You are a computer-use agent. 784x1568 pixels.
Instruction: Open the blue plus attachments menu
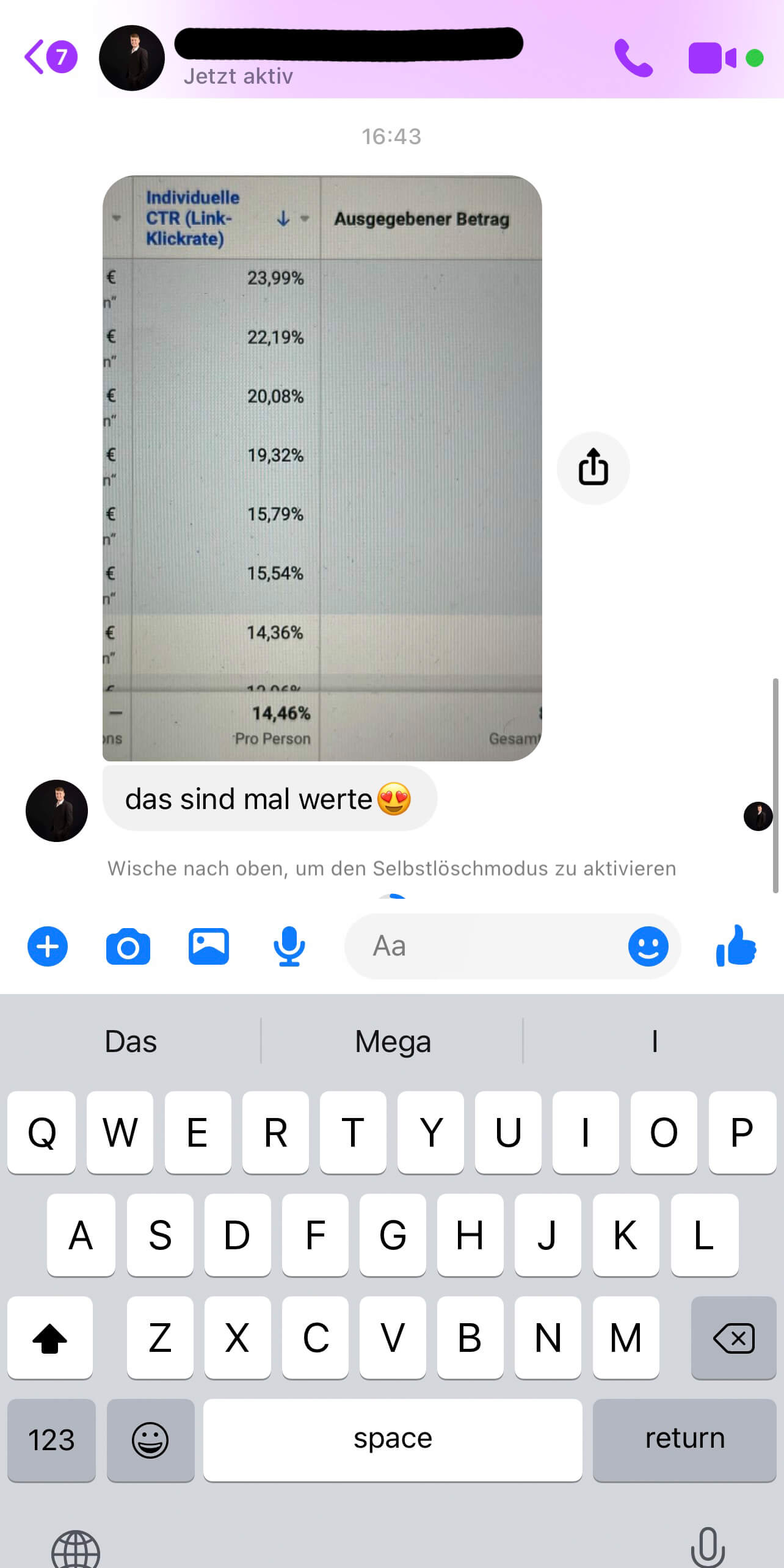pyautogui.click(x=48, y=946)
